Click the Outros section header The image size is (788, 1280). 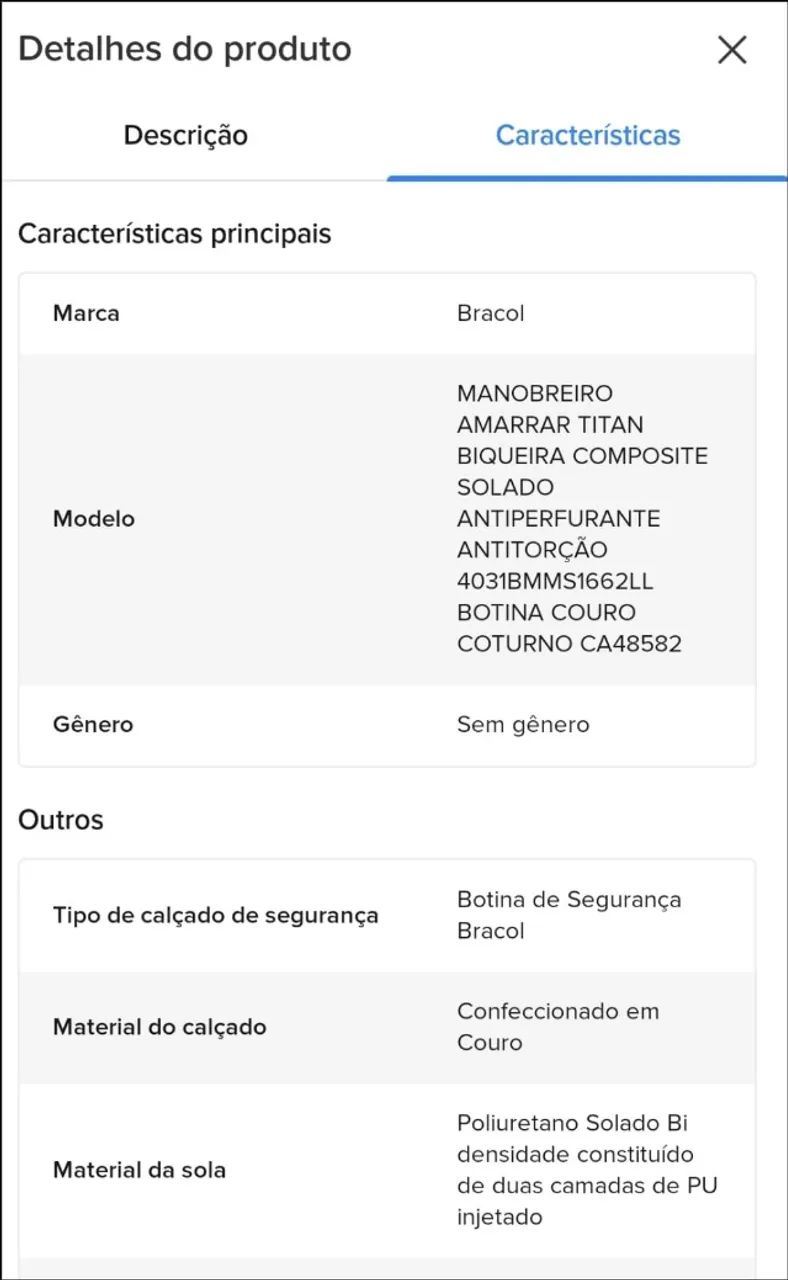(x=59, y=818)
